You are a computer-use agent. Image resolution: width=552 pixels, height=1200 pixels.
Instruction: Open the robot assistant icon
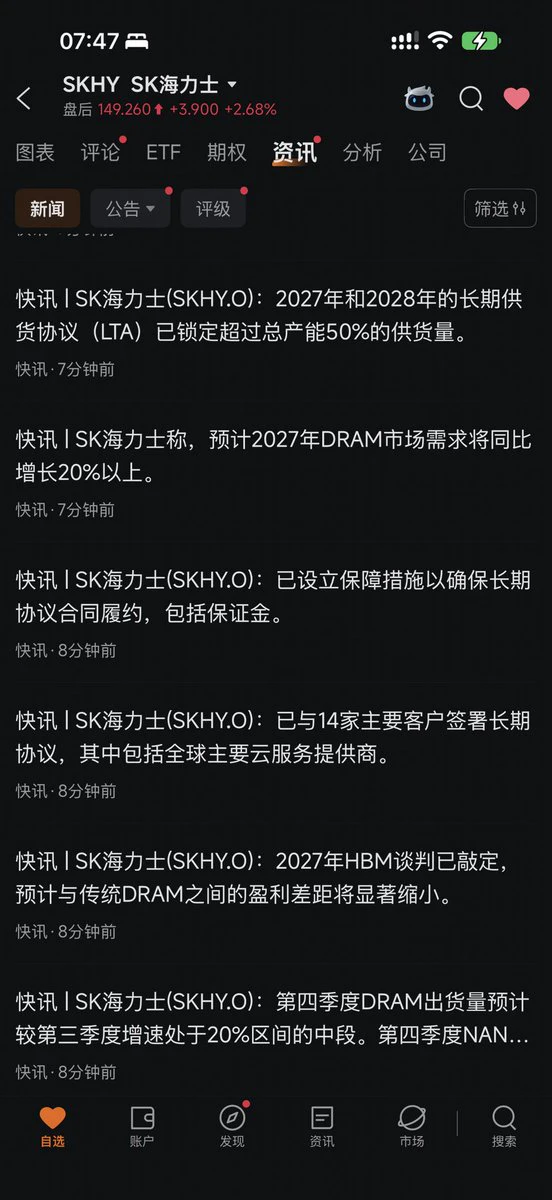(419, 98)
